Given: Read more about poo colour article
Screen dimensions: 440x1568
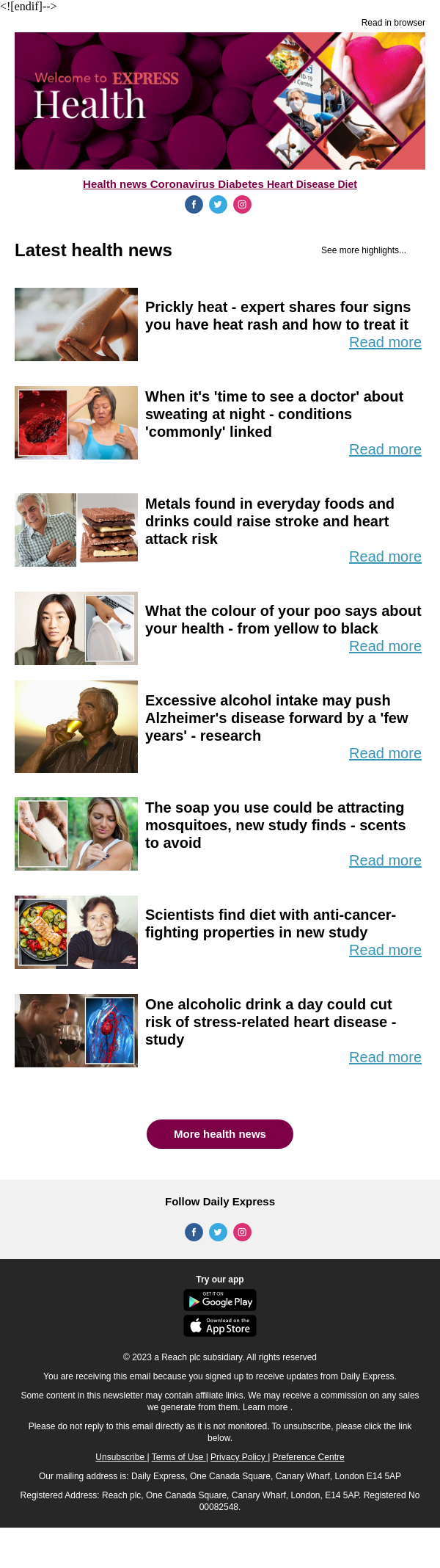Looking at the screenshot, I should point(385,647).
